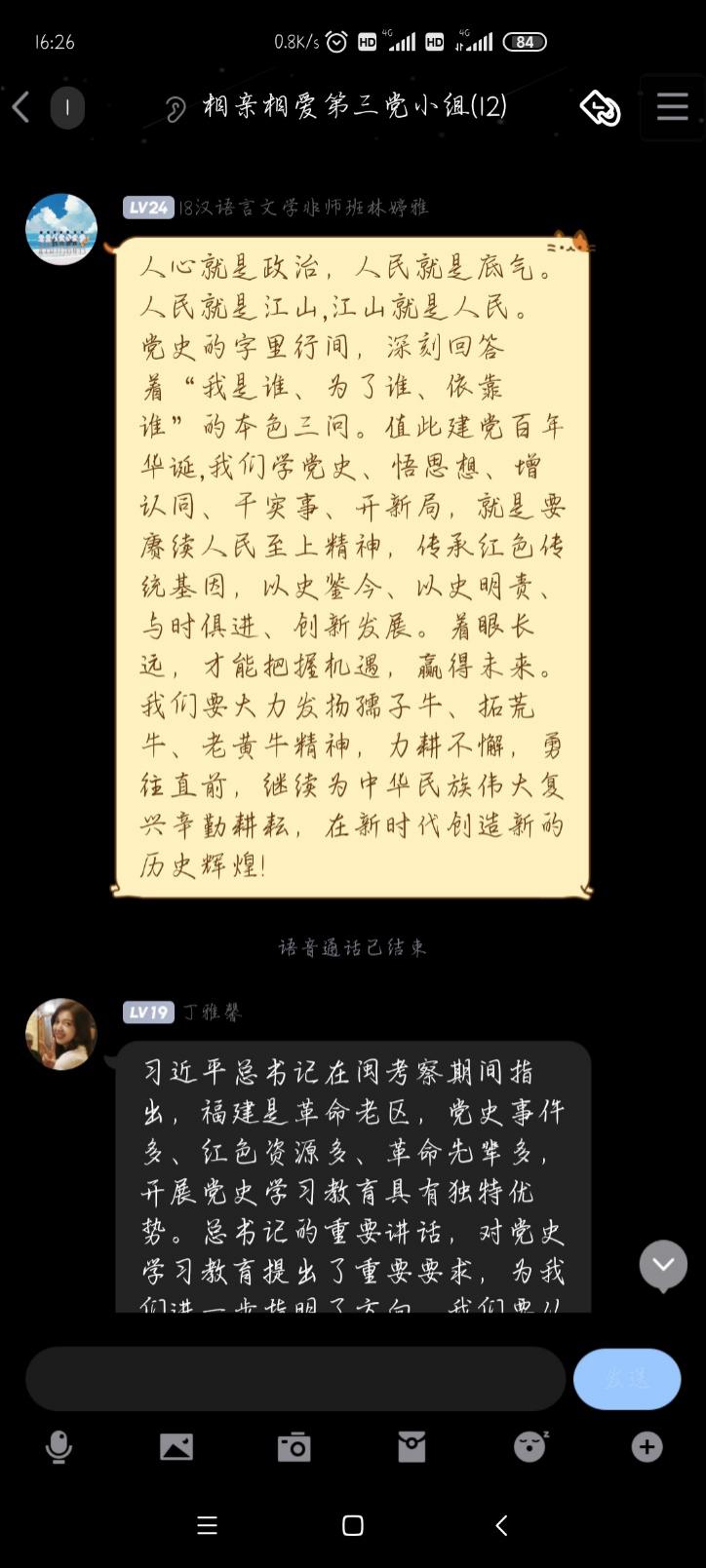Jump to the latest messages
706x1568 pixels.
point(663,1265)
